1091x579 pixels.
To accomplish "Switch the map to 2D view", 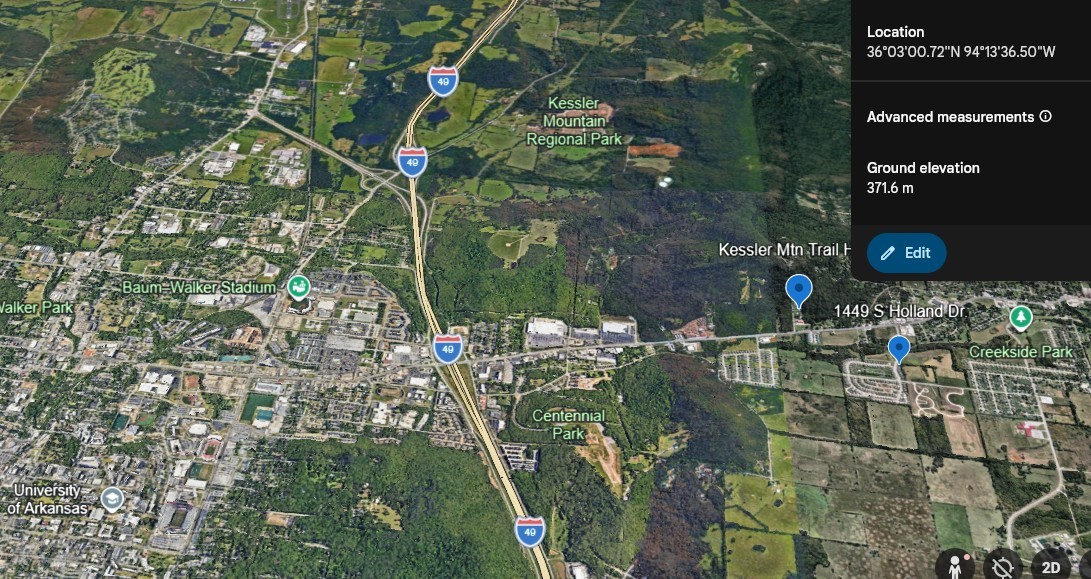I will click(x=1050, y=567).
